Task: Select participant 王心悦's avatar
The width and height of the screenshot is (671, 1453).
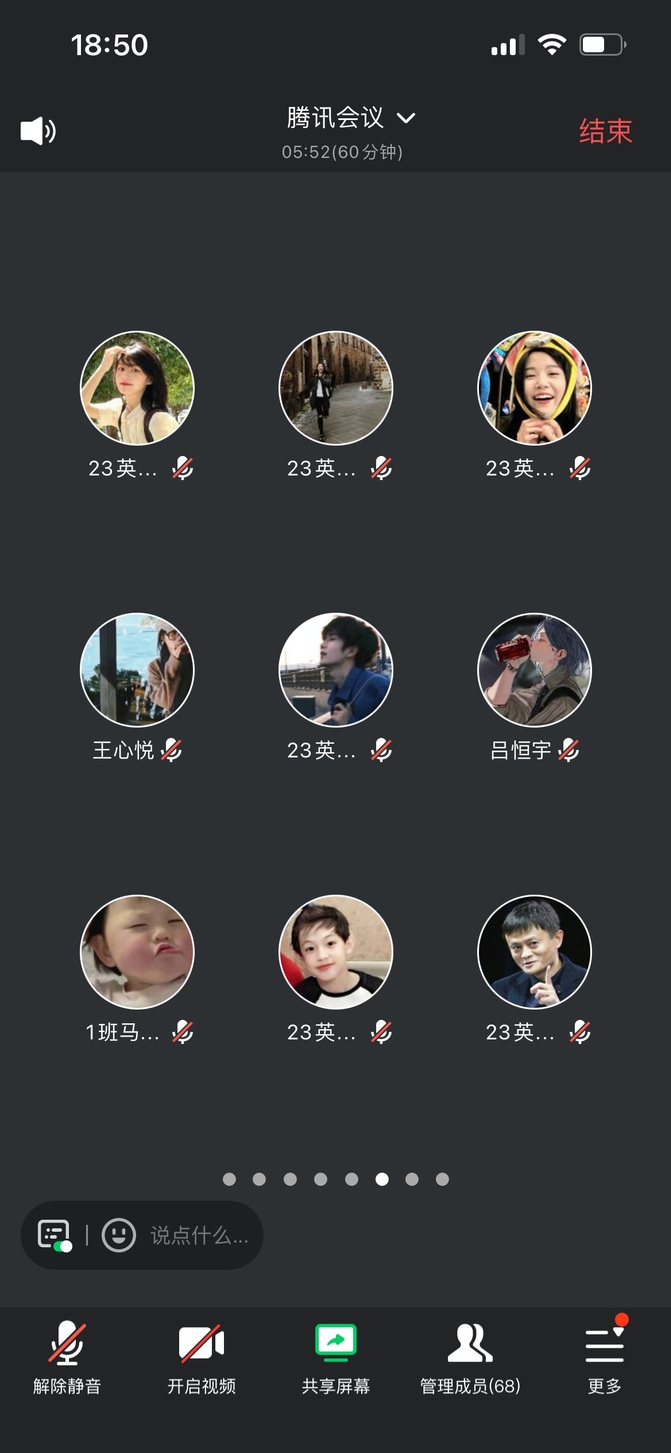Action: pos(137,670)
